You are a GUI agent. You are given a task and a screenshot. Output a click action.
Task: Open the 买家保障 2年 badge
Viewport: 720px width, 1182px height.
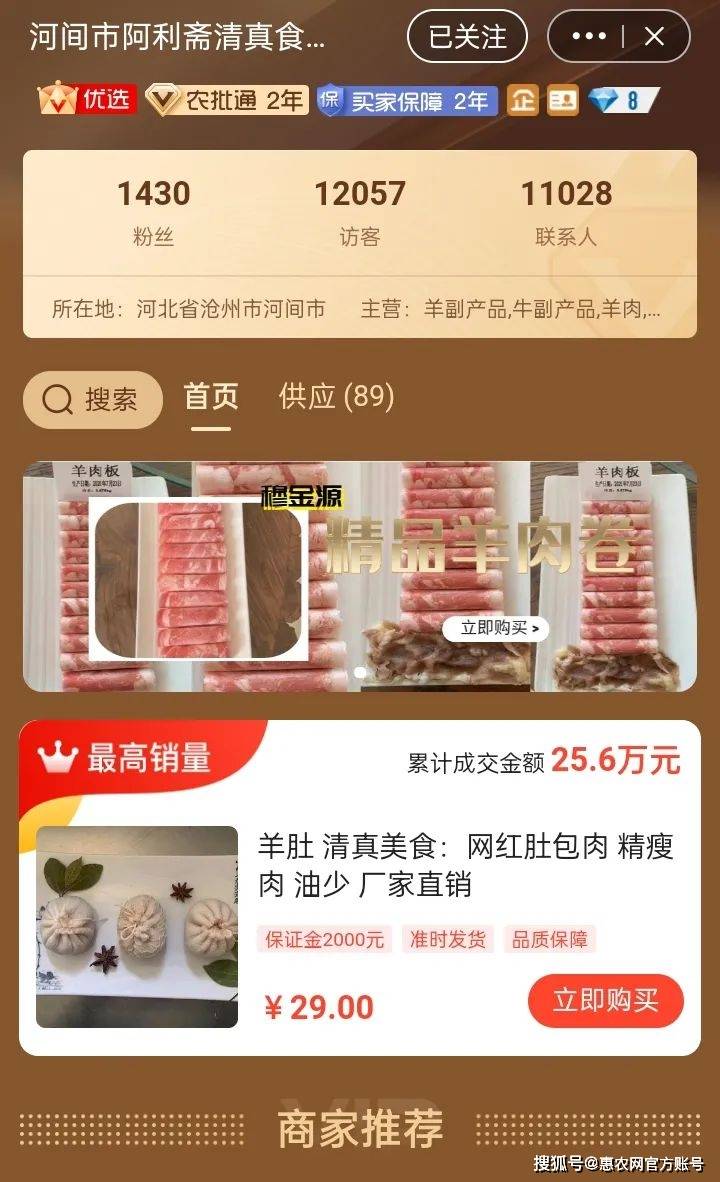coord(407,100)
